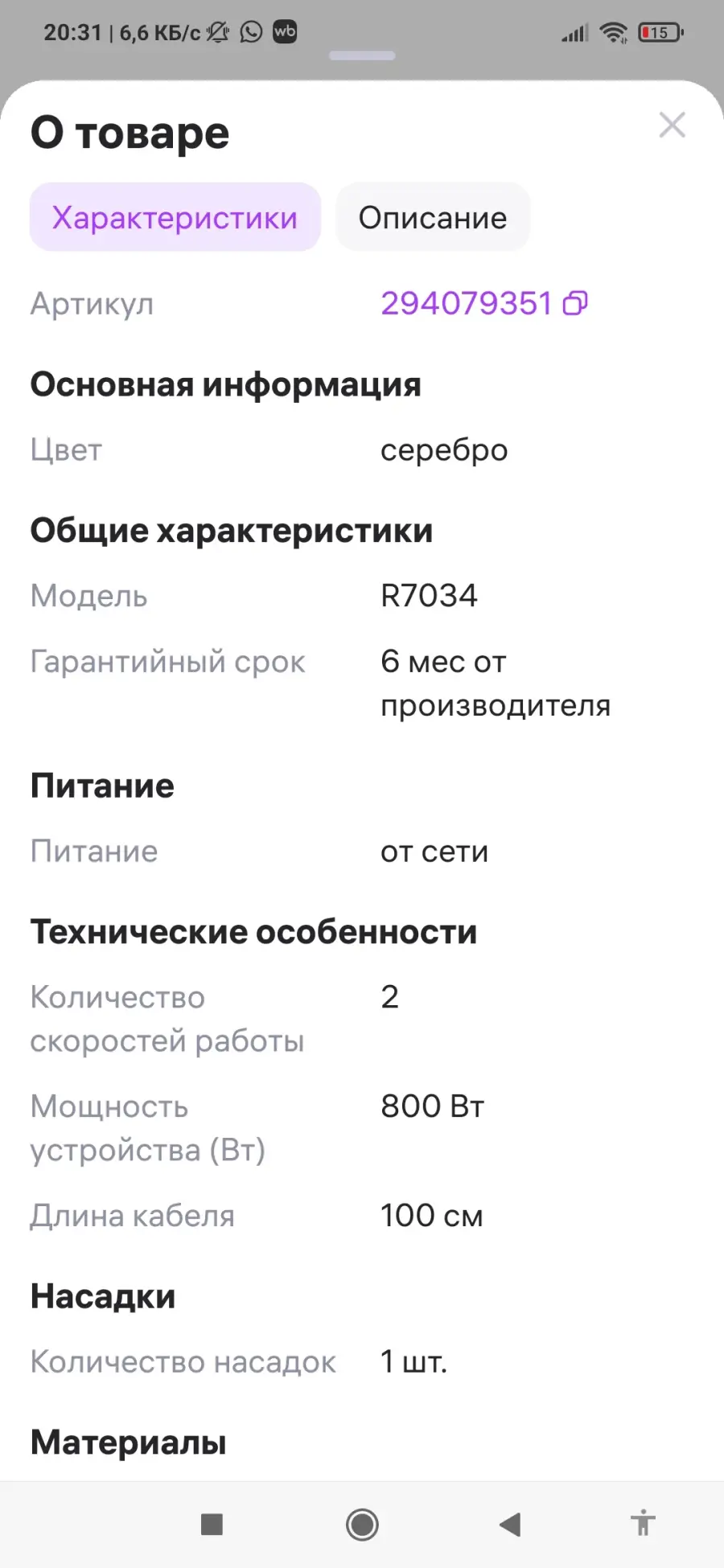The width and height of the screenshot is (724, 1568).
Task: Go back with the system back button
Action: 510,1524
